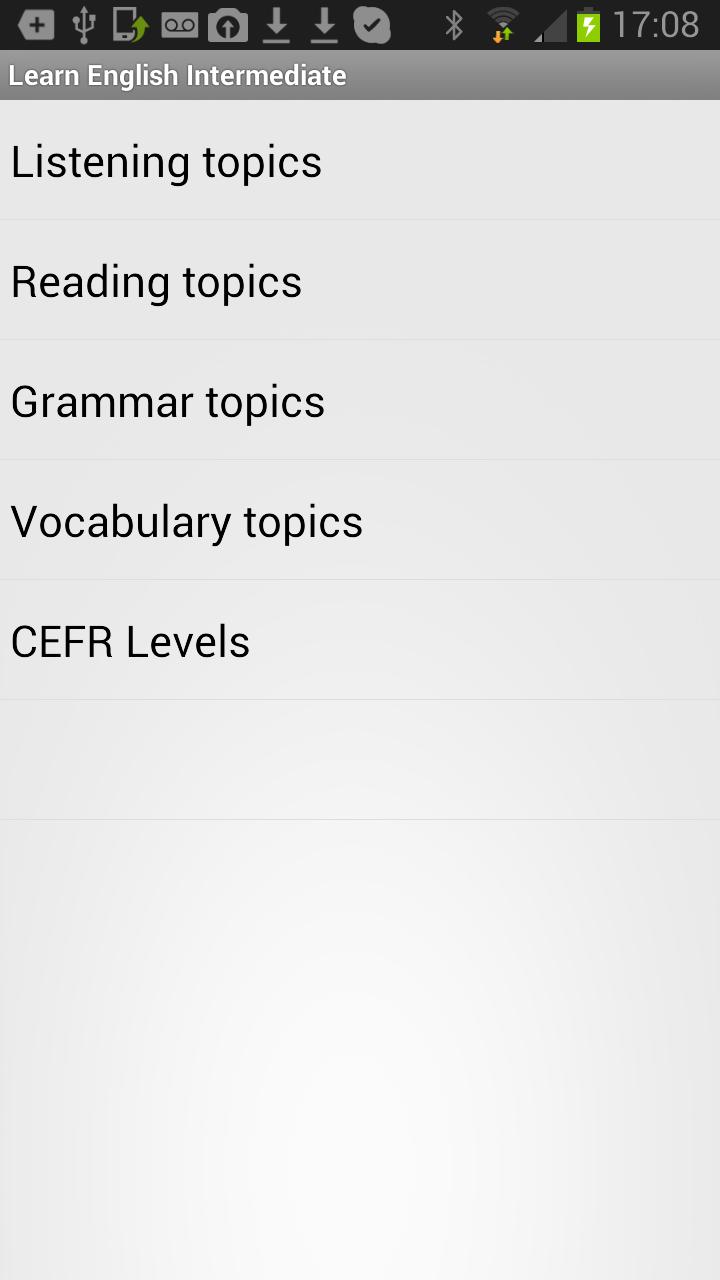Tap the Bluetooth status icon
This screenshot has width=720, height=1280.
coord(453,25)
